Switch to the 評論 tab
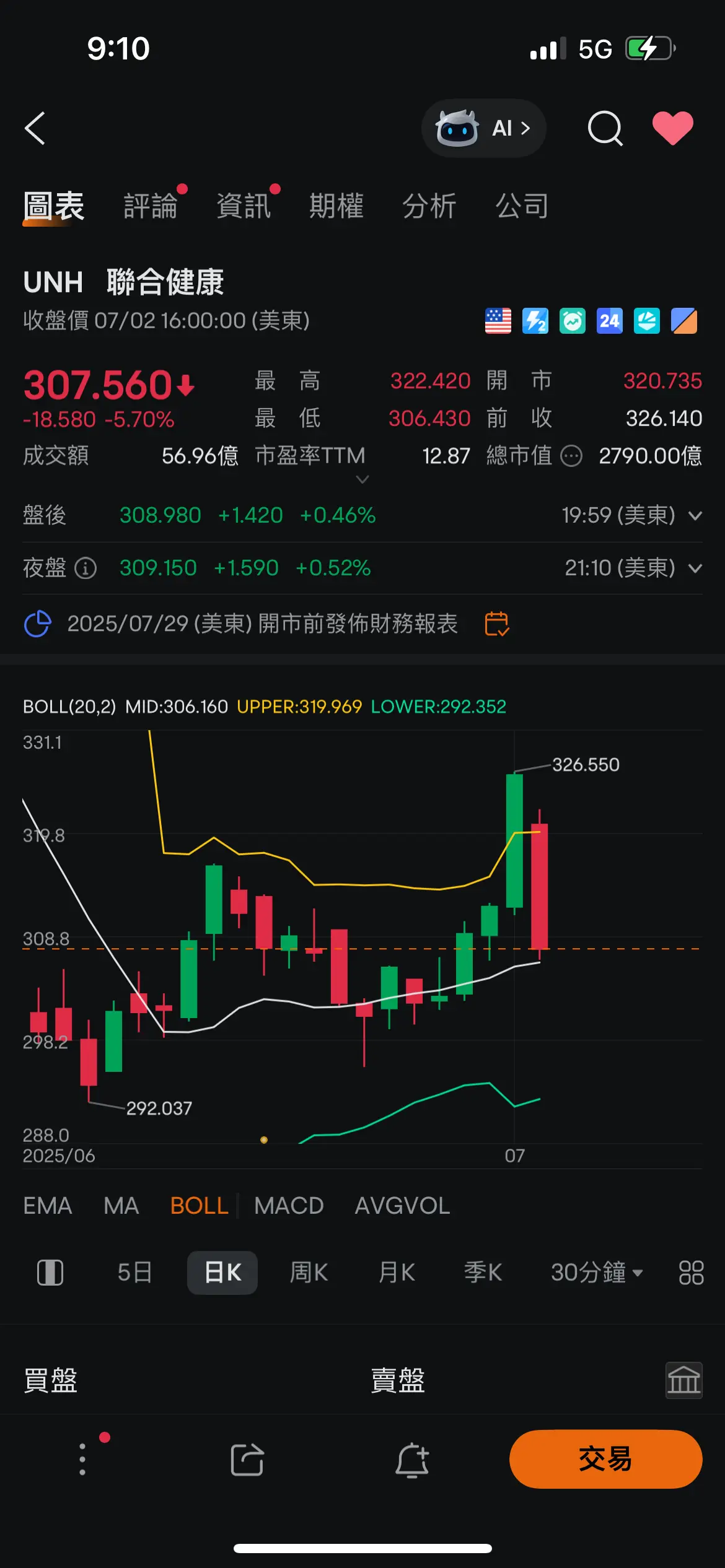The height and width of the screenshot is (1568, 725). tap(151, 206)
